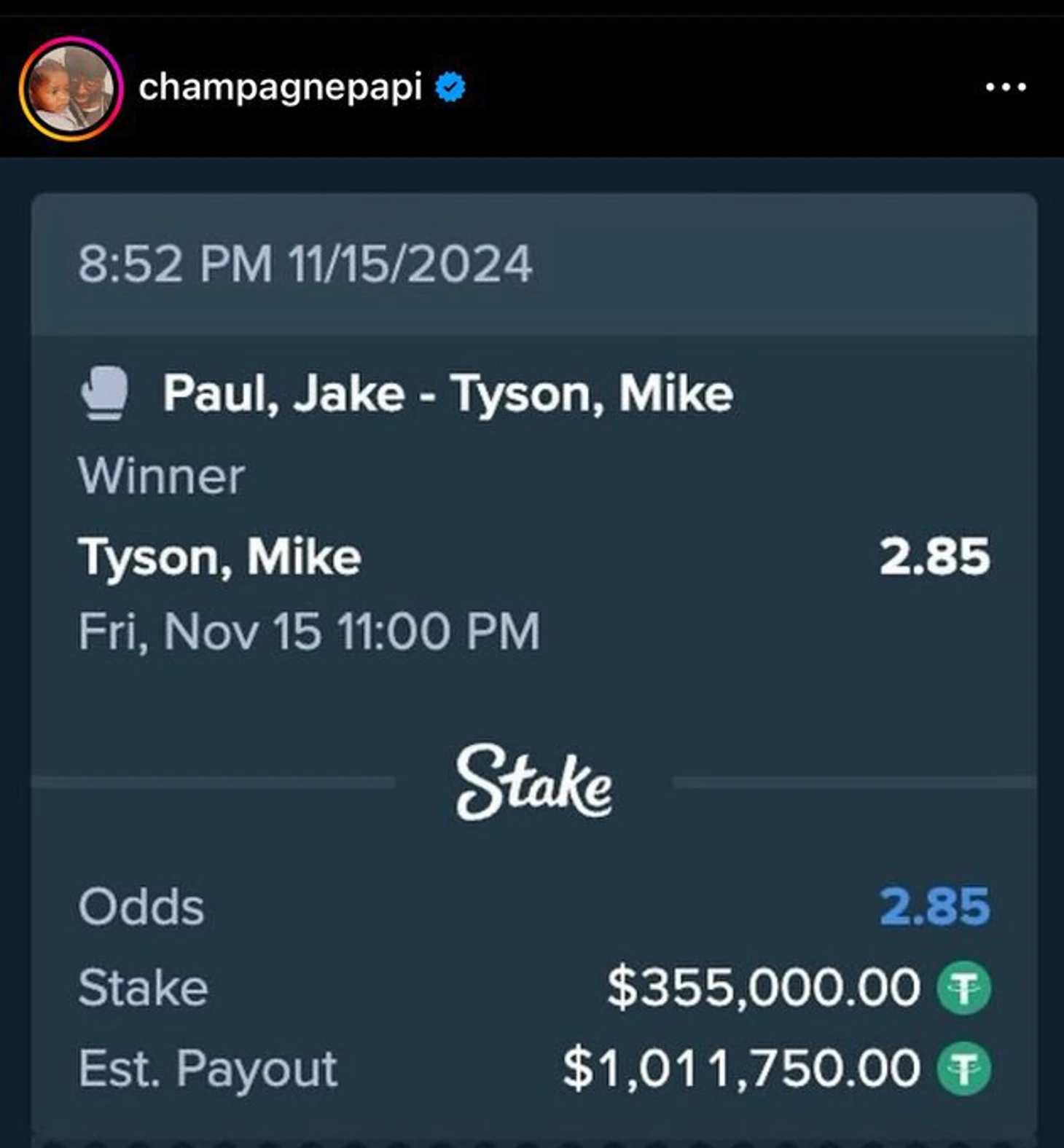Tap the champagnepapi username
The width and height of the screenshot is (1064, 1148).
280,87
